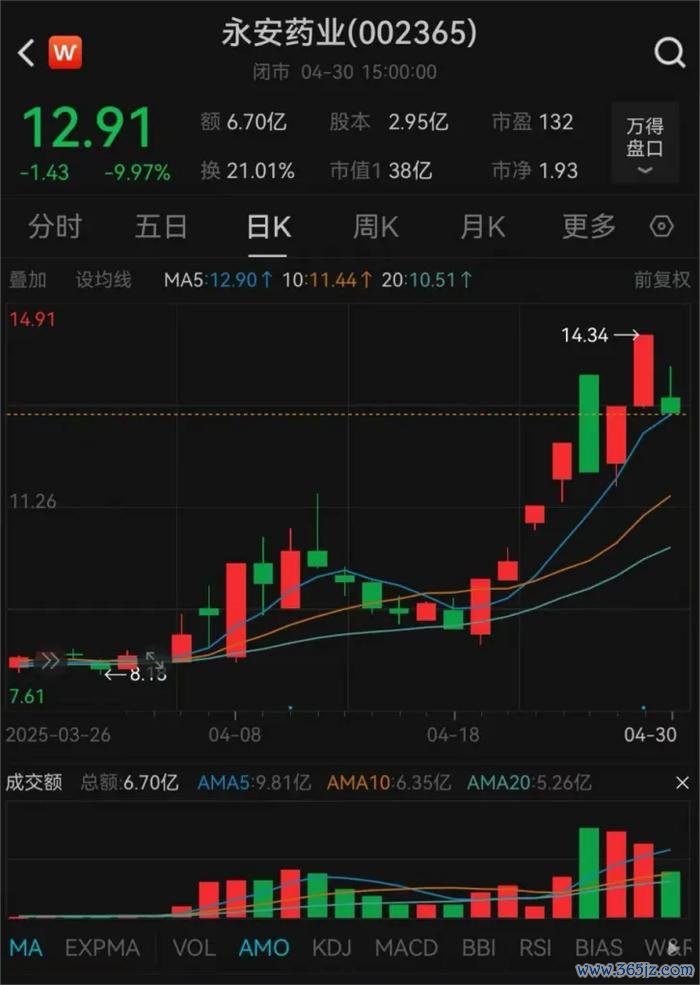Switch to the 五日 chart tab
Image resolution: width=700 pixels, height=985 pixels.
point(161,227)
